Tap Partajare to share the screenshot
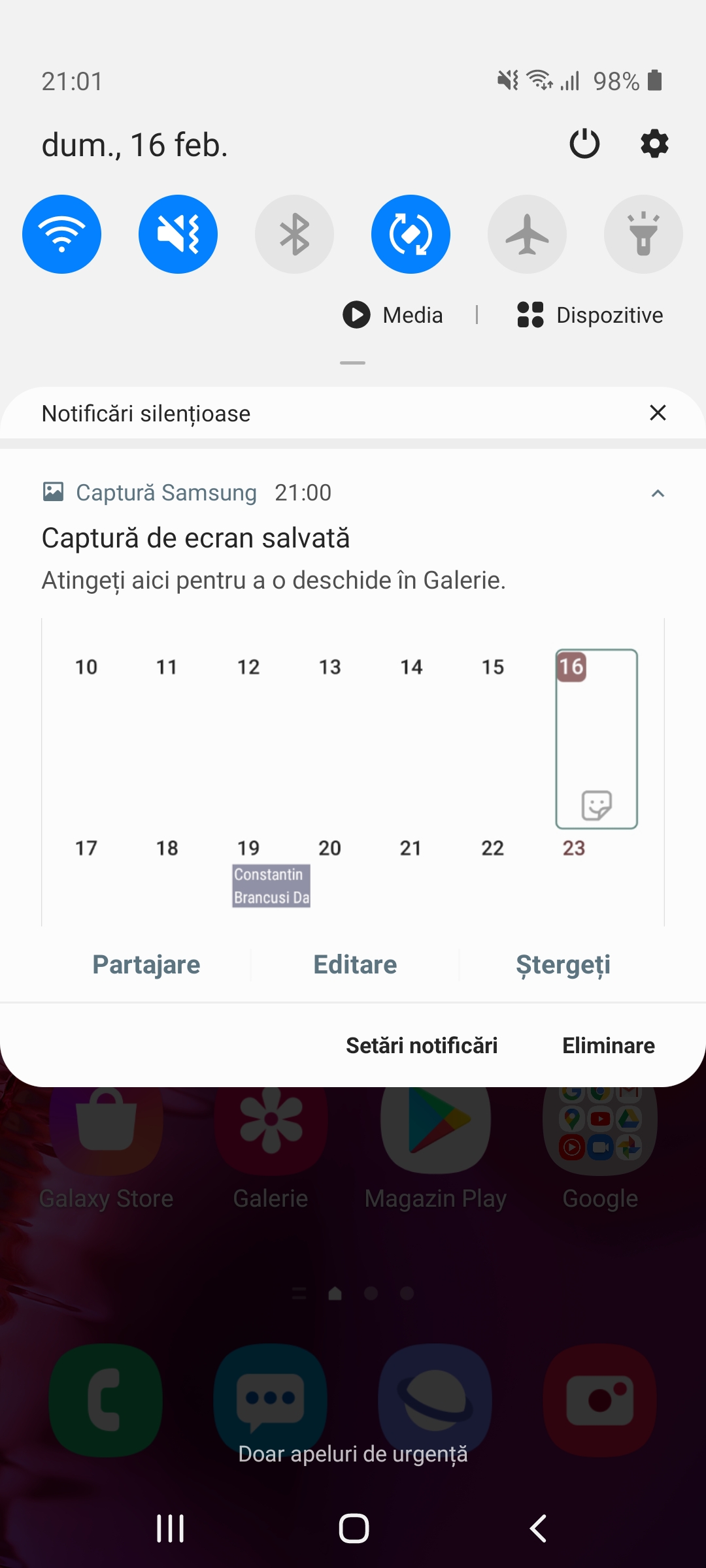The width and height of the screenshot is (706, 1568). 146,965
